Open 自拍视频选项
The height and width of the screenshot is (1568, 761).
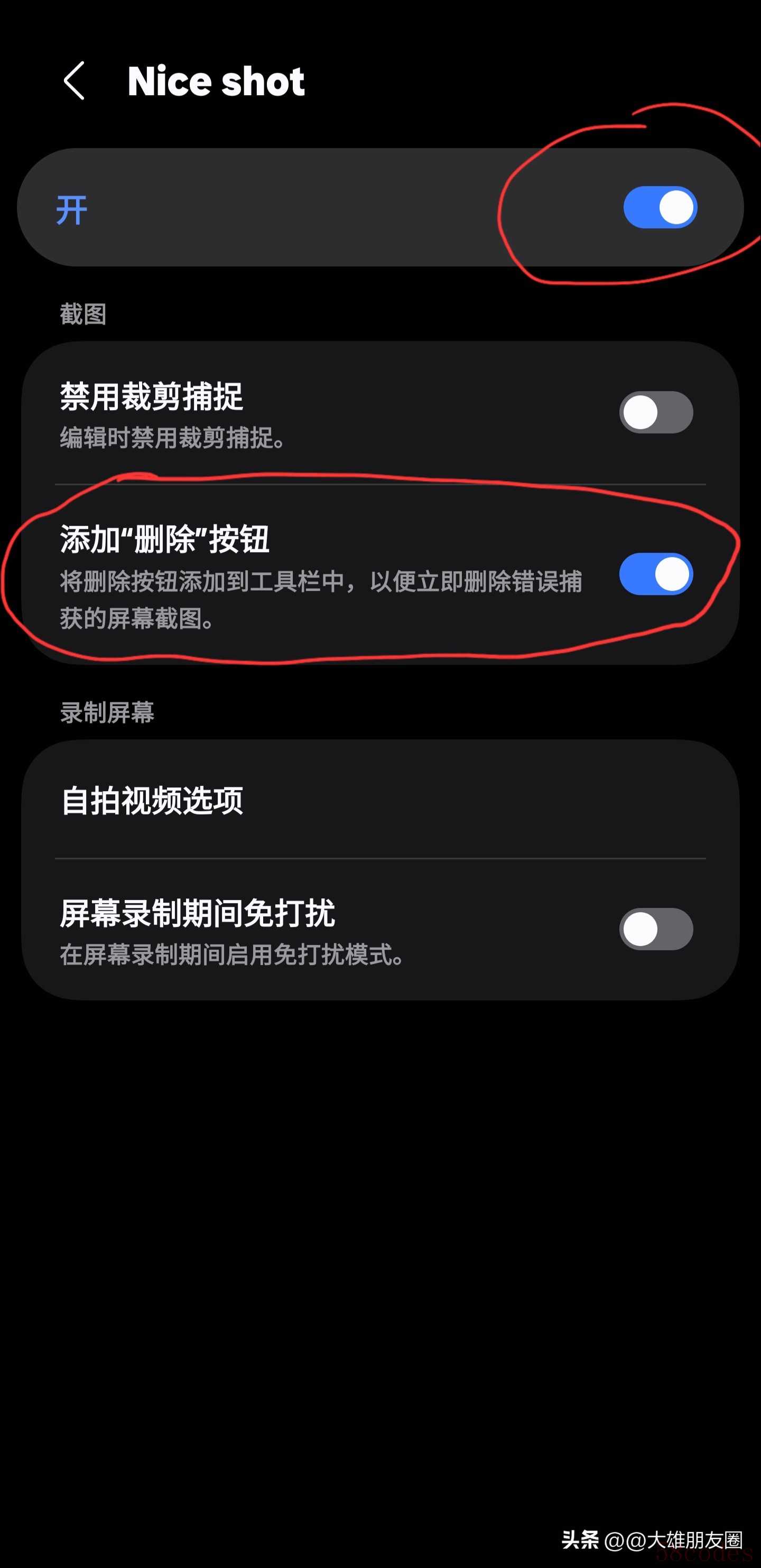[380, 800]
